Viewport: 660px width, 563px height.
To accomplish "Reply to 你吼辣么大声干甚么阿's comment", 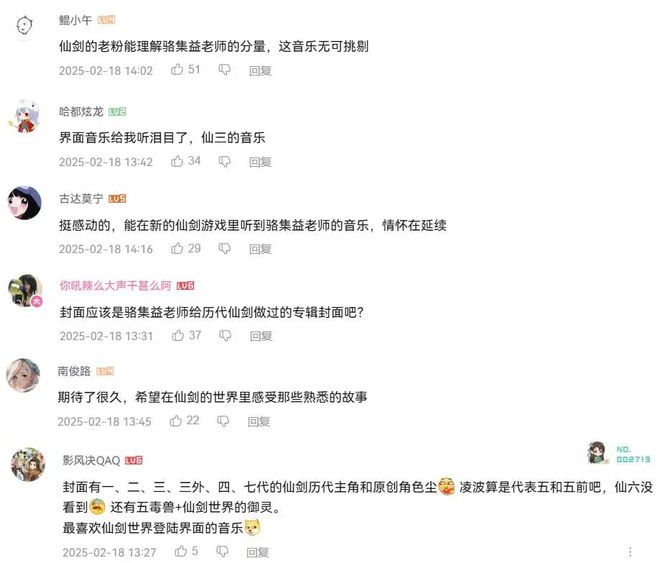I will [260, 336].
